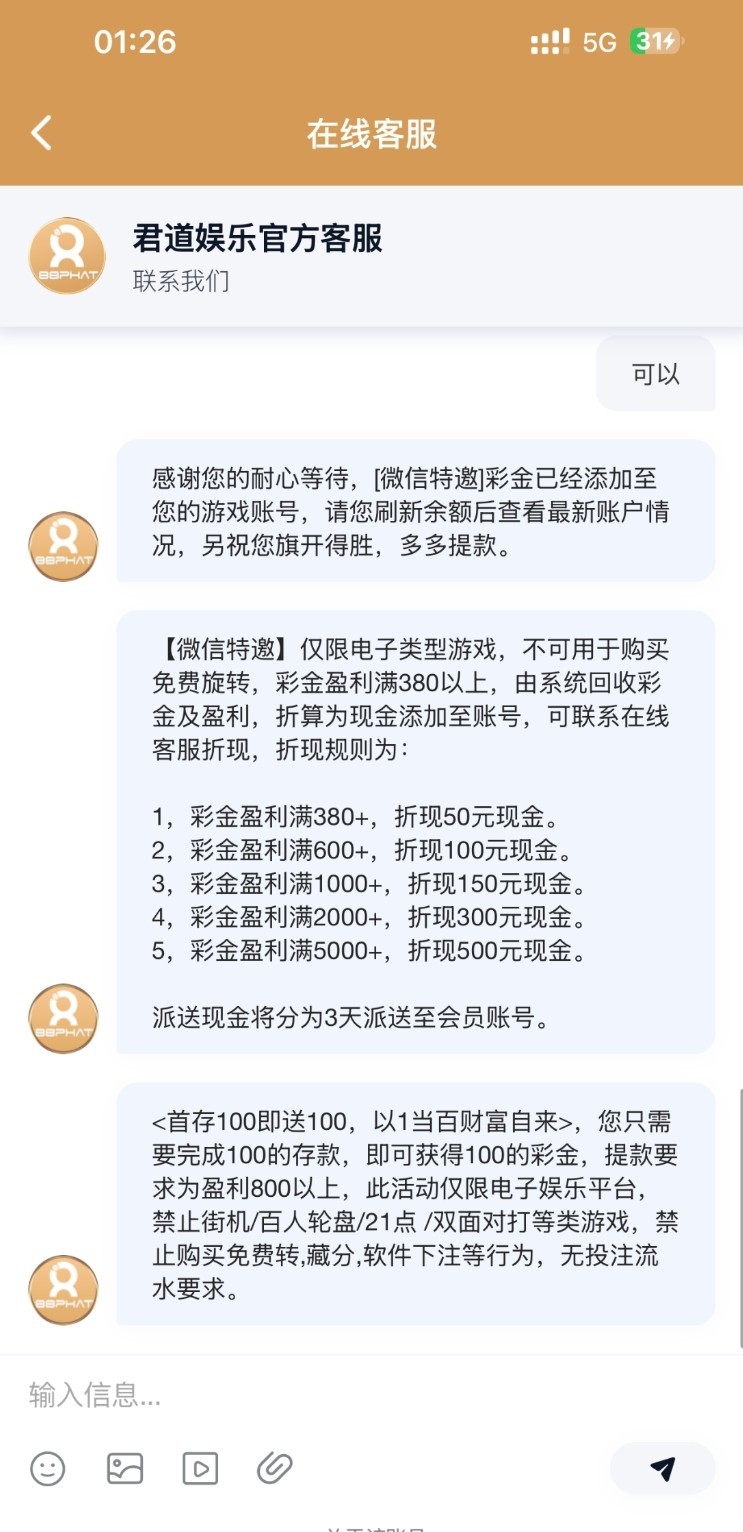Tap the 可以 sent message bubble
The image size is (743, 1532).
point(655,373)
